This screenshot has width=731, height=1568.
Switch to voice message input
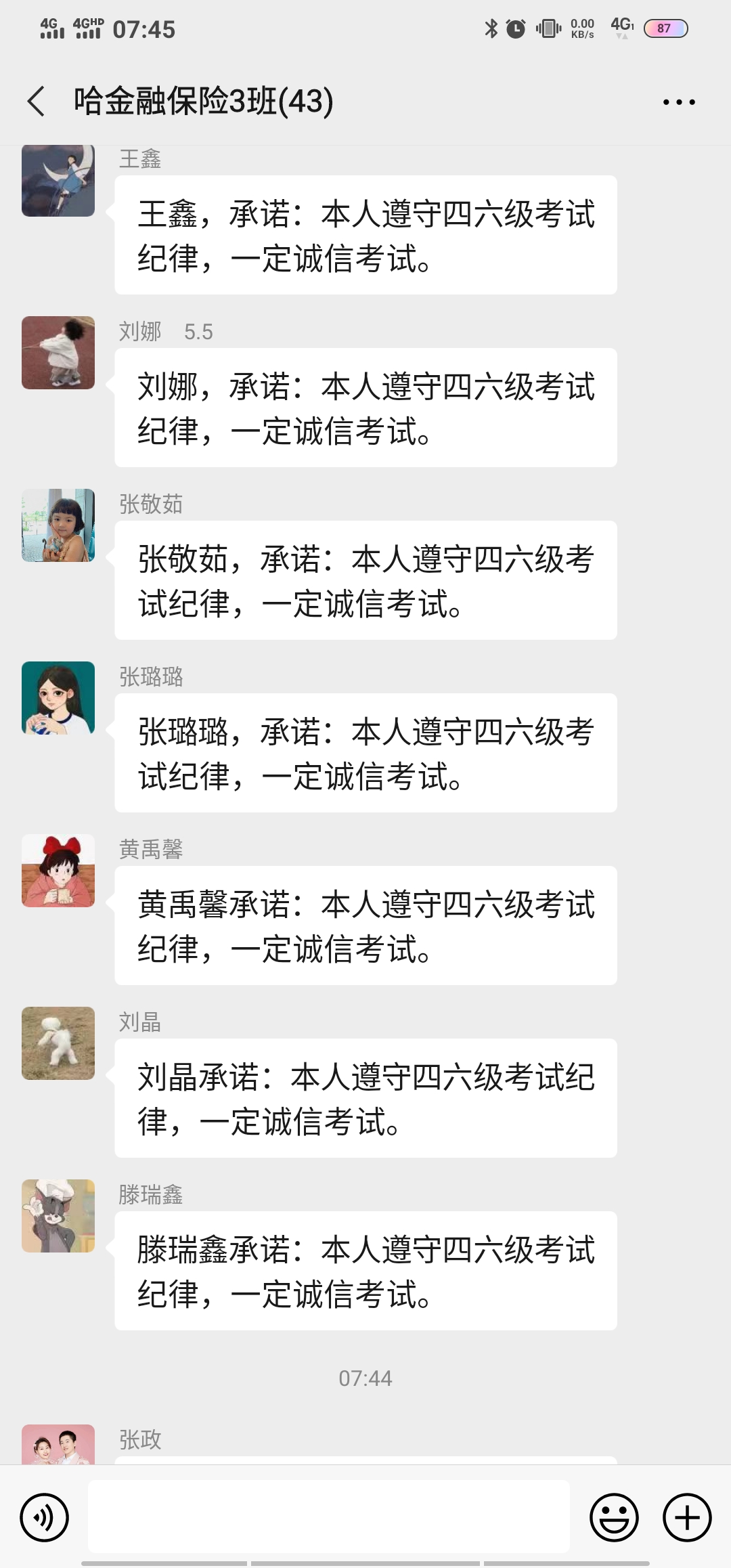[45, 1517]
